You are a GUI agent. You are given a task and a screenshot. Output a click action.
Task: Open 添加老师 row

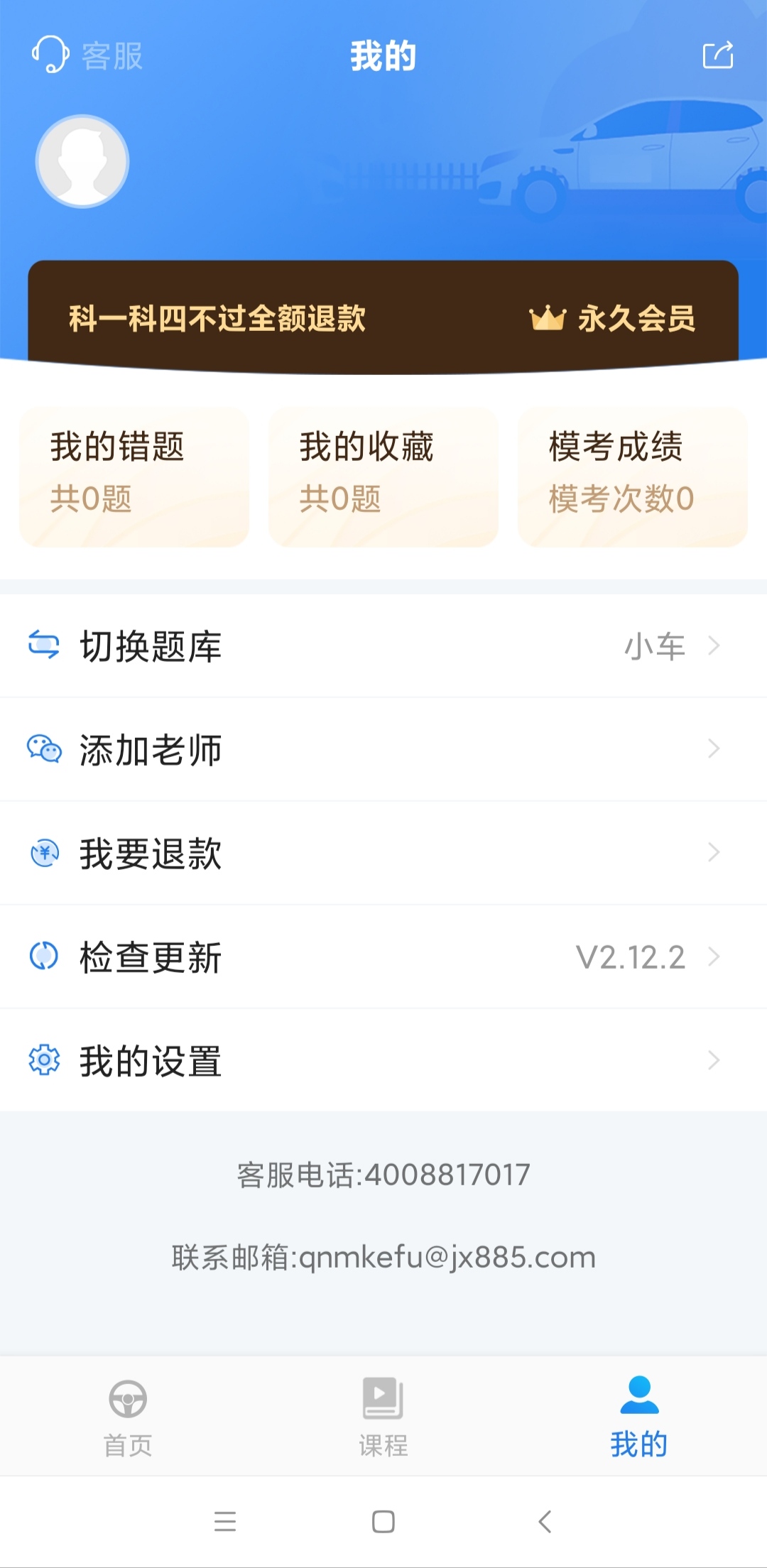click(x=383, y=750)
